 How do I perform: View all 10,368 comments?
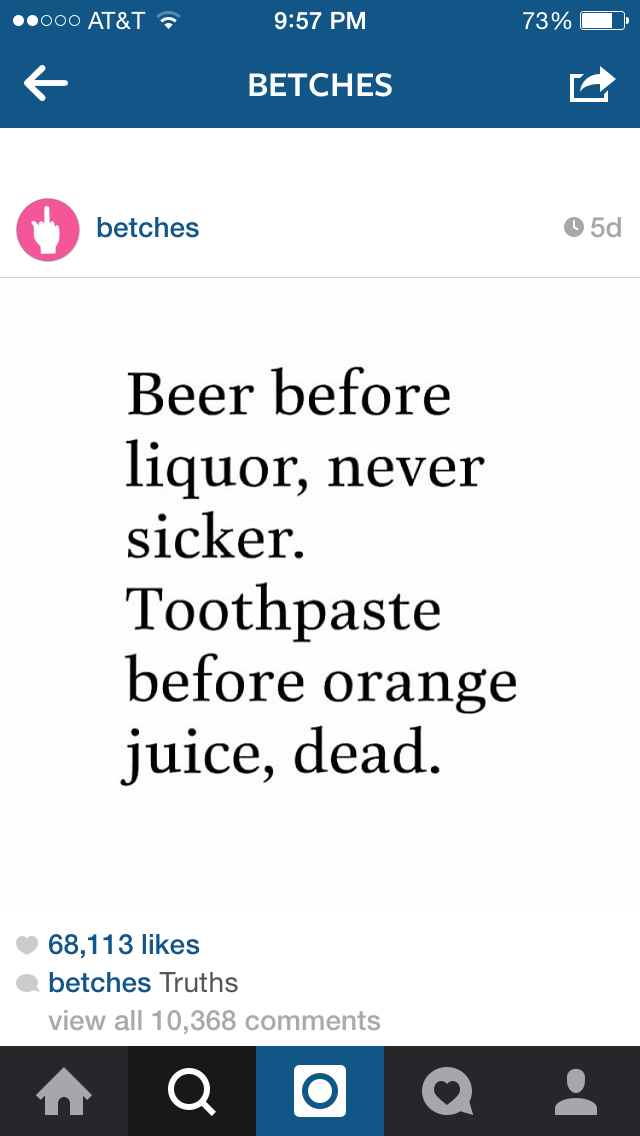215,1020
